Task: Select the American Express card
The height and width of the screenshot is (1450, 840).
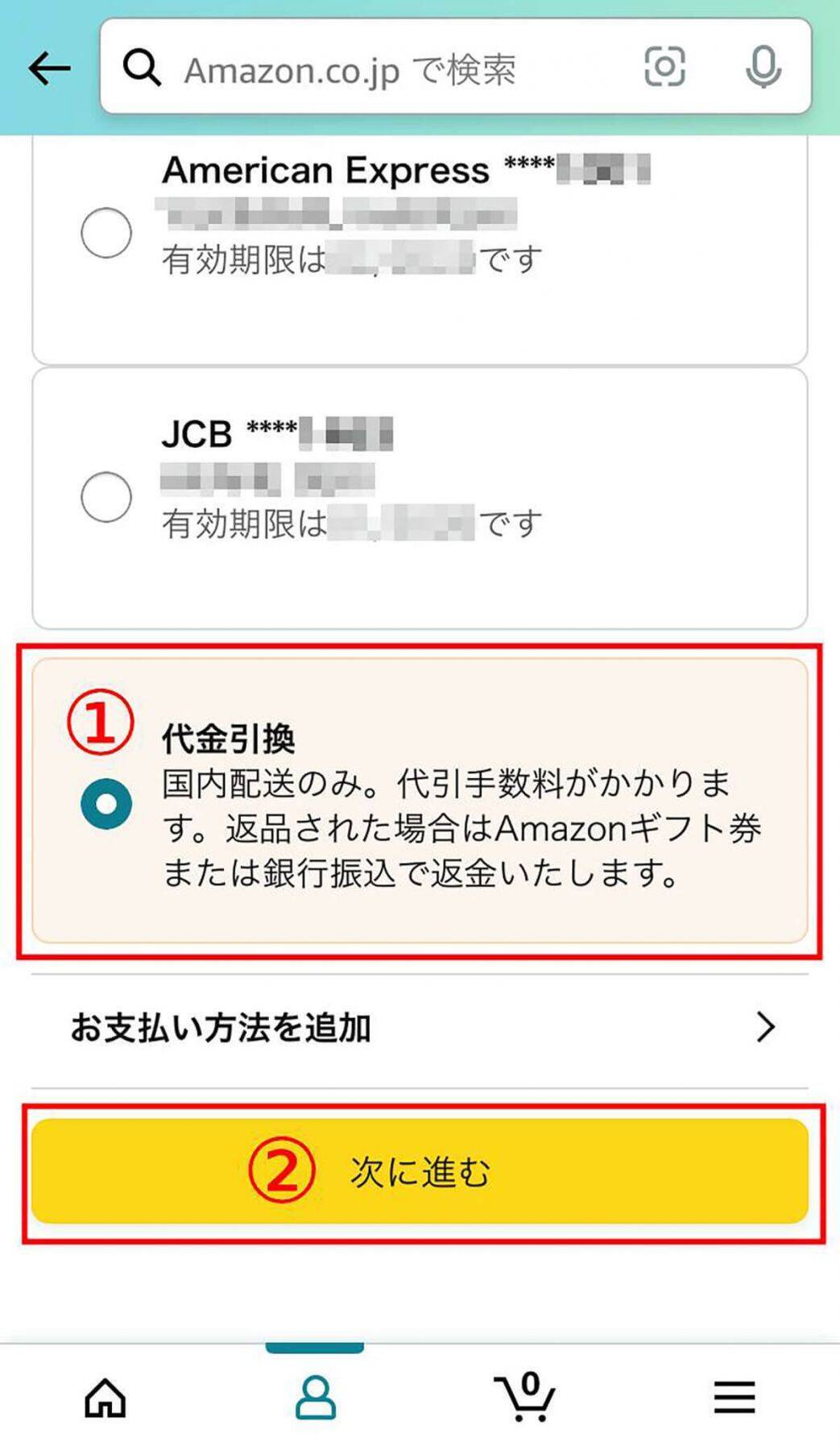Action: tap(106, 233)
